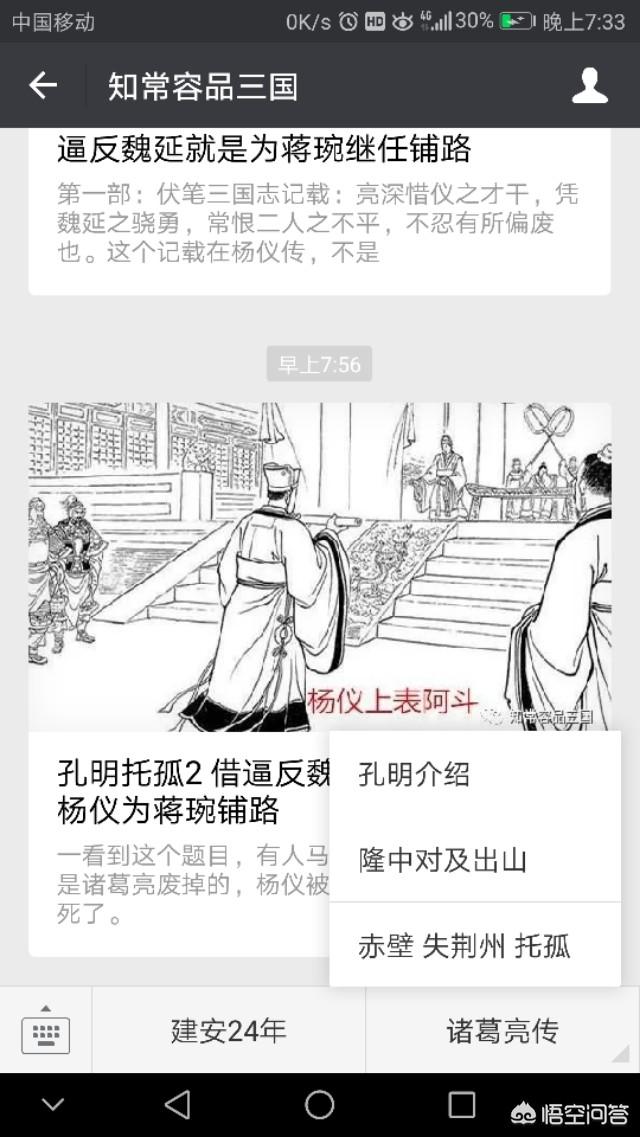Switch to keyboard input mode

pos(46,1030)
